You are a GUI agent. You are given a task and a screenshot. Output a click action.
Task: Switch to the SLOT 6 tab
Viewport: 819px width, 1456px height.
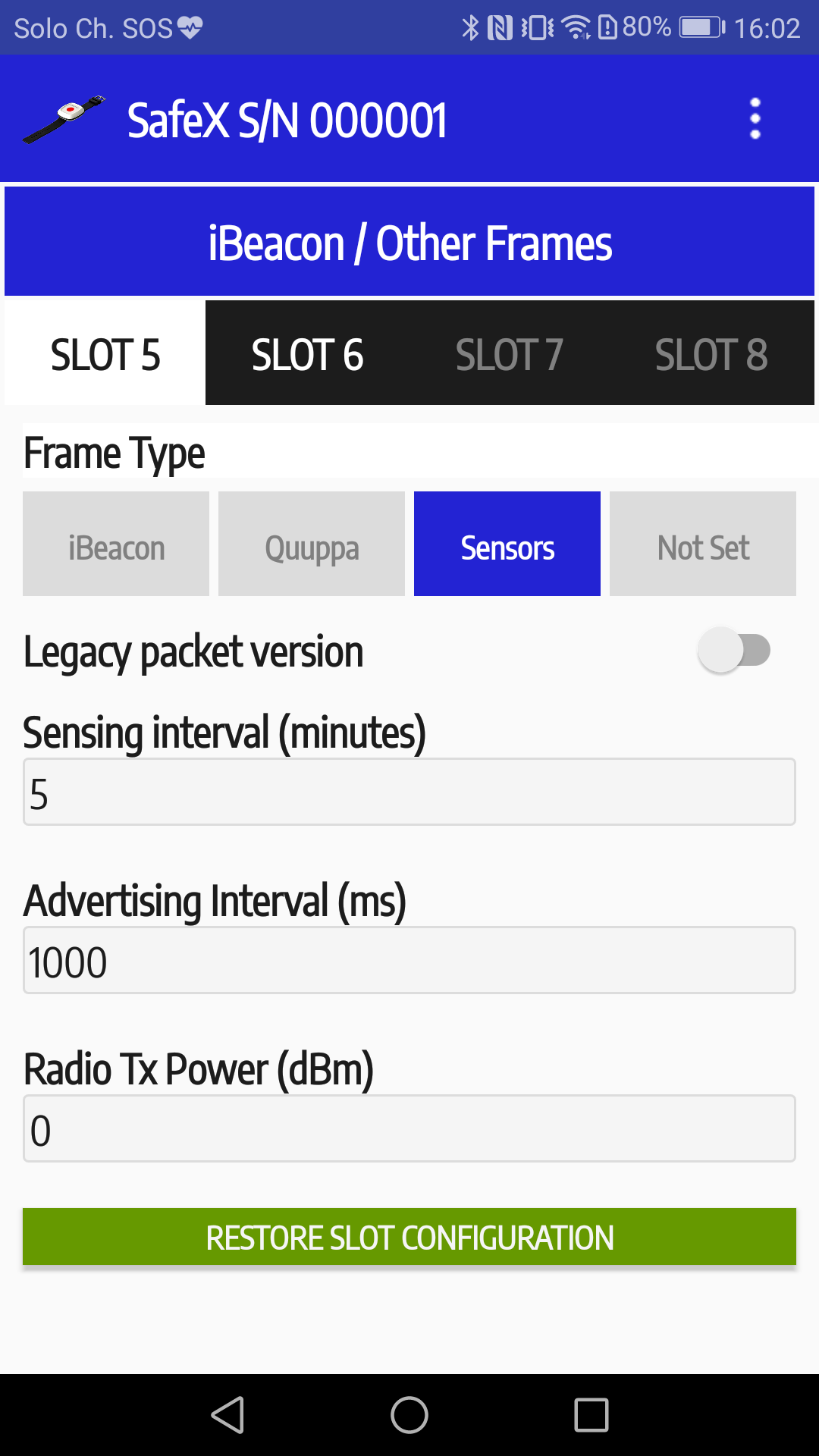[307, 354]
